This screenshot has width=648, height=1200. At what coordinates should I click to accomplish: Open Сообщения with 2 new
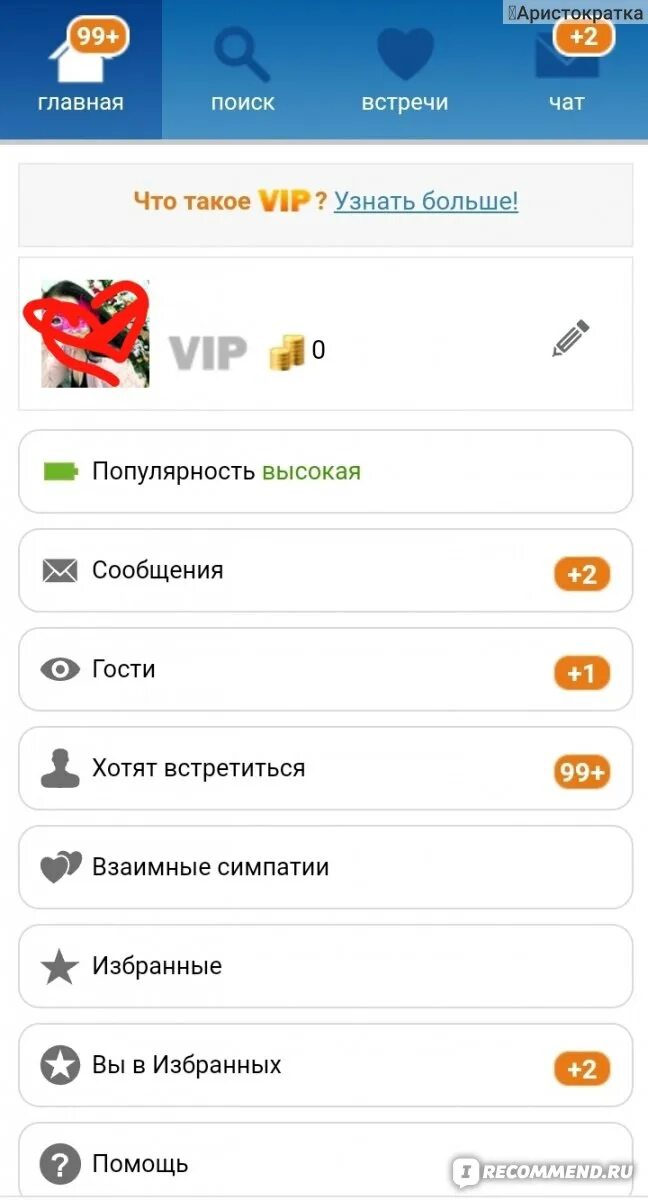(325, 570)
